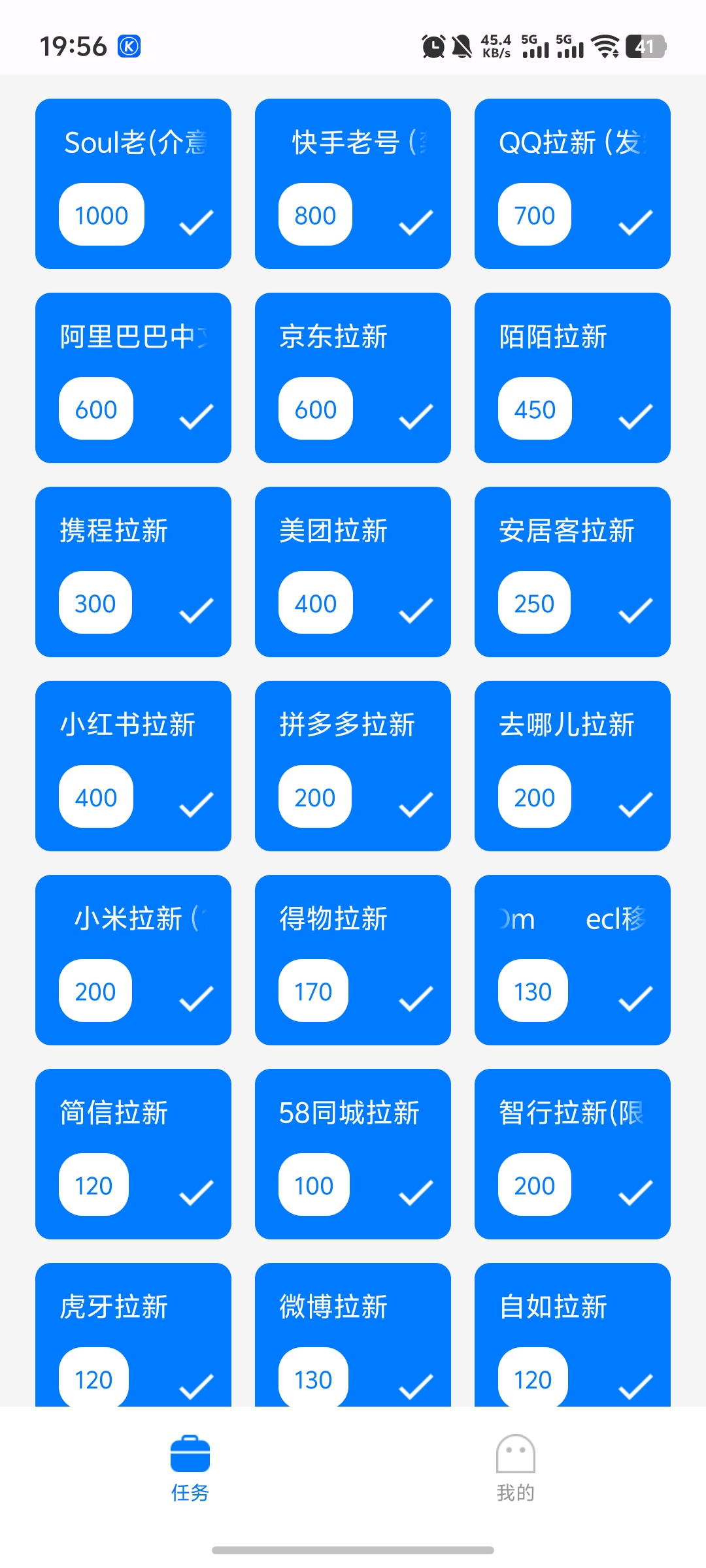Tap the 京东拉新 card
706x1568 pixels.
coord(353,378)
